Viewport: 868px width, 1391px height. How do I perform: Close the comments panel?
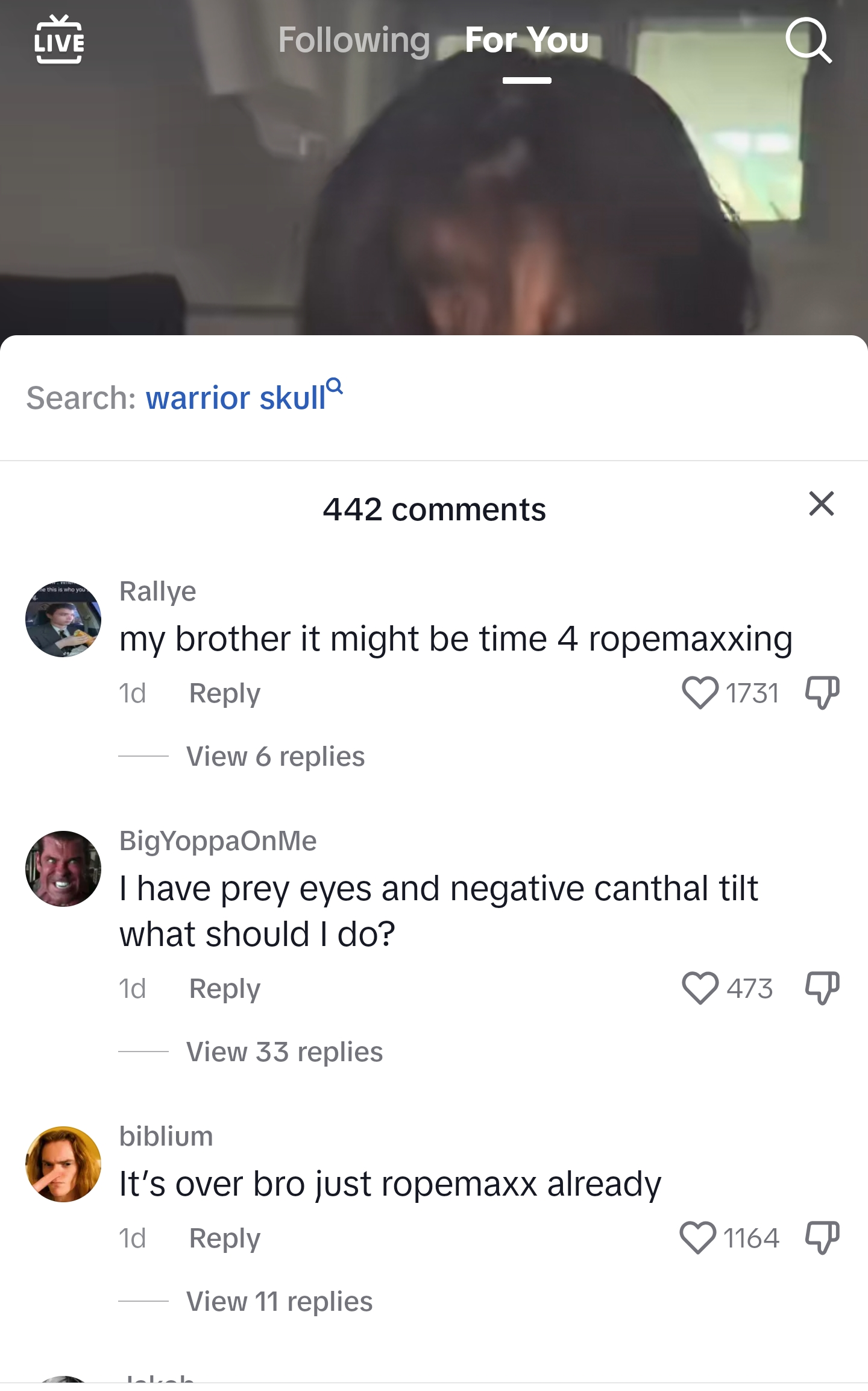click(x=821, y=503)
